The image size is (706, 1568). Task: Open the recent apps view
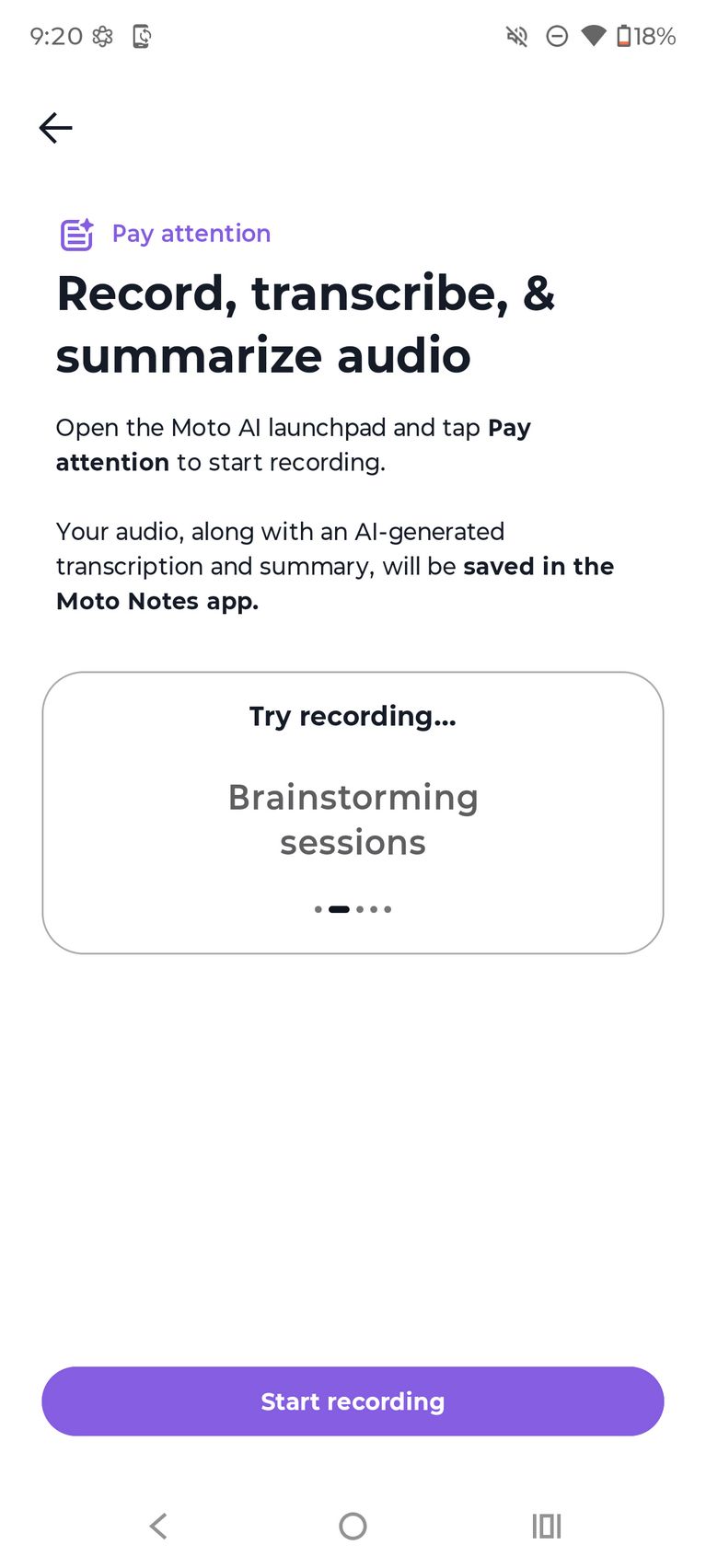(546, 1526)
